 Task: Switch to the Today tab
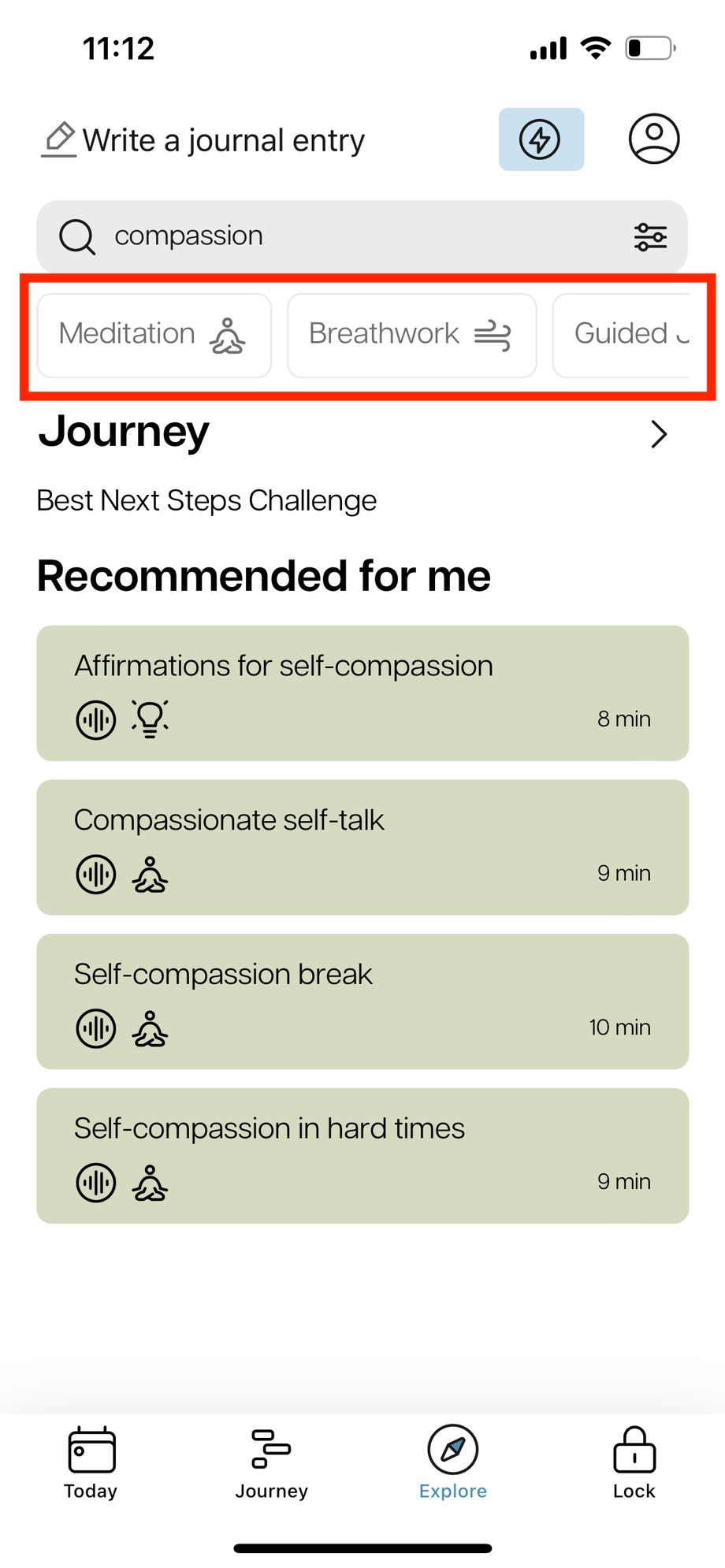click(x=91, y=1463)
